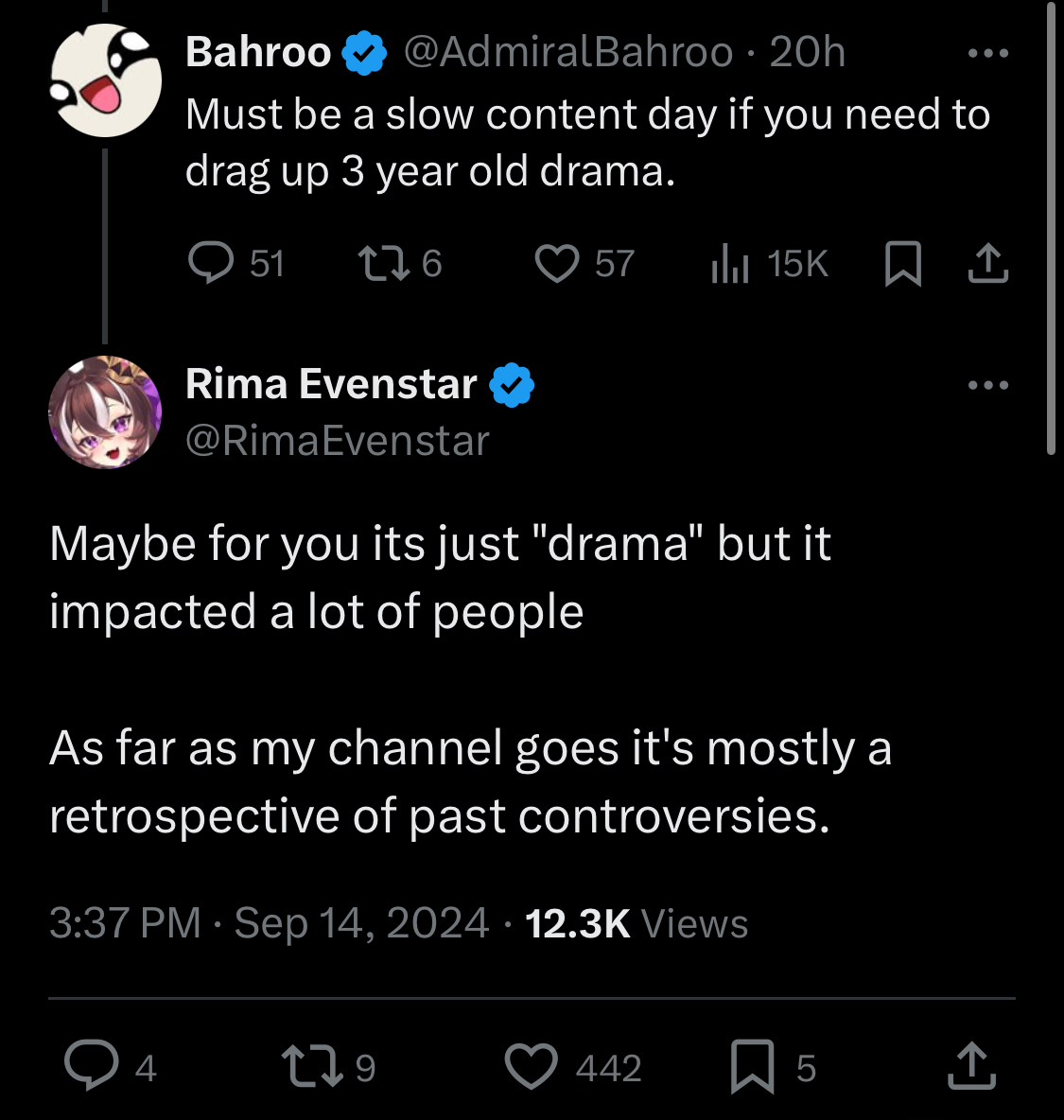Bookmark Rima Evenstar's tweet
The image size is (1064, 1120).
tap(753, 1066)
